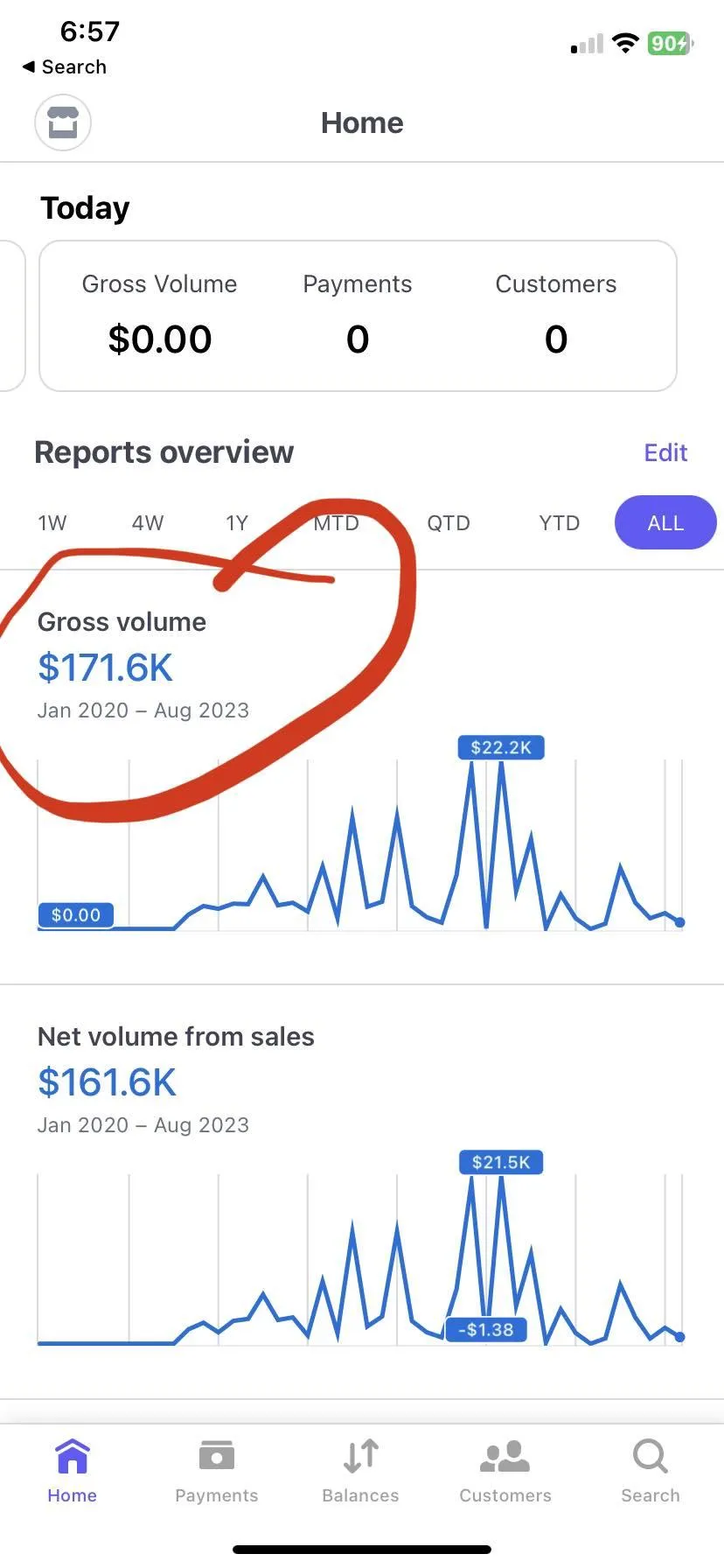Tap Edit in Reports overview
This screenshot has height=1568, width=724.
coord(665,452)
